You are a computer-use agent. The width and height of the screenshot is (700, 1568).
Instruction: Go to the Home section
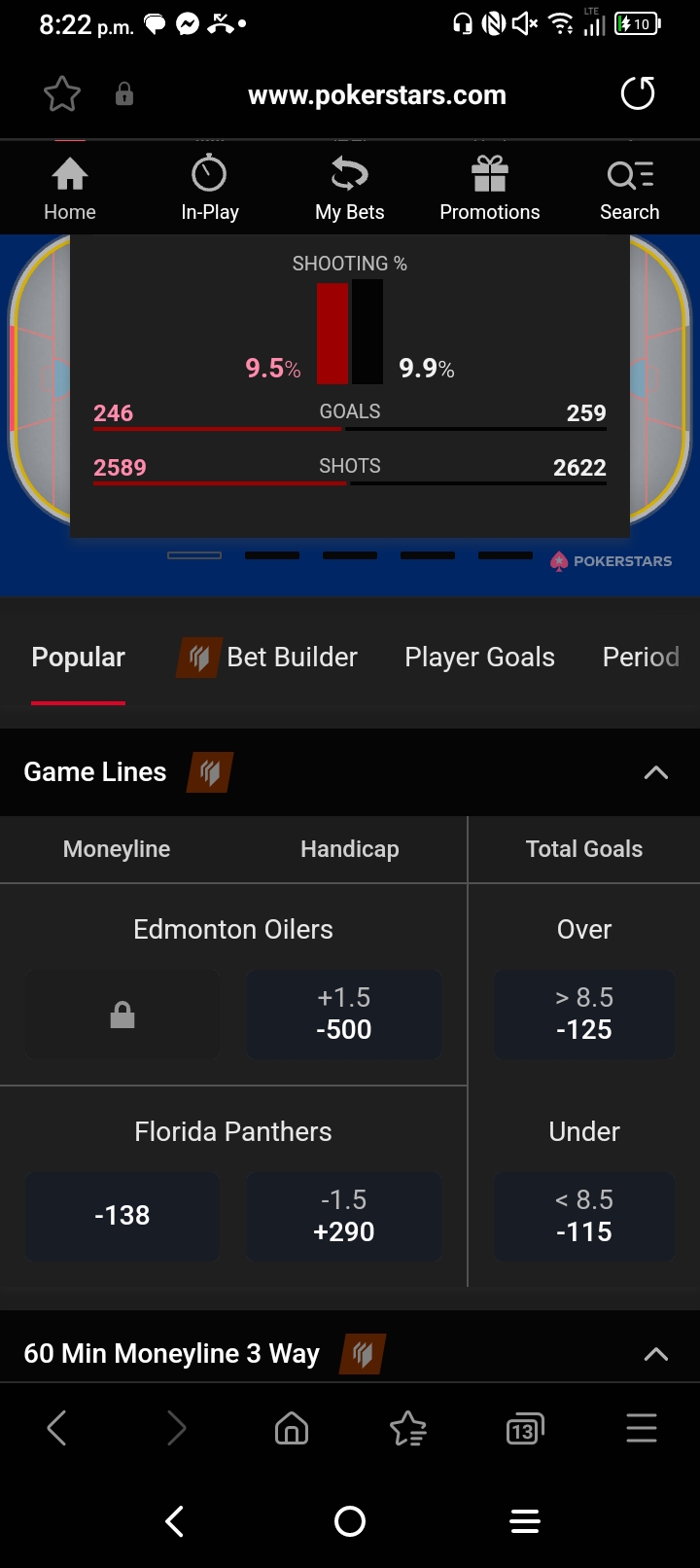pos(70,190)
